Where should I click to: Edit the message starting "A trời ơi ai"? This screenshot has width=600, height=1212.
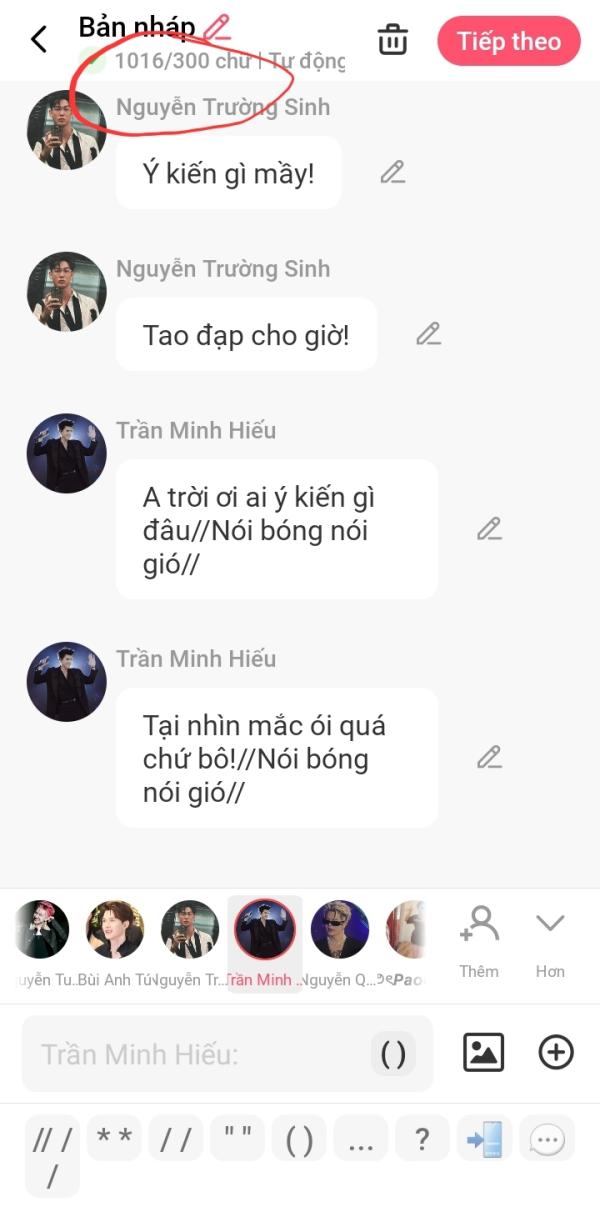click(488, 528)
